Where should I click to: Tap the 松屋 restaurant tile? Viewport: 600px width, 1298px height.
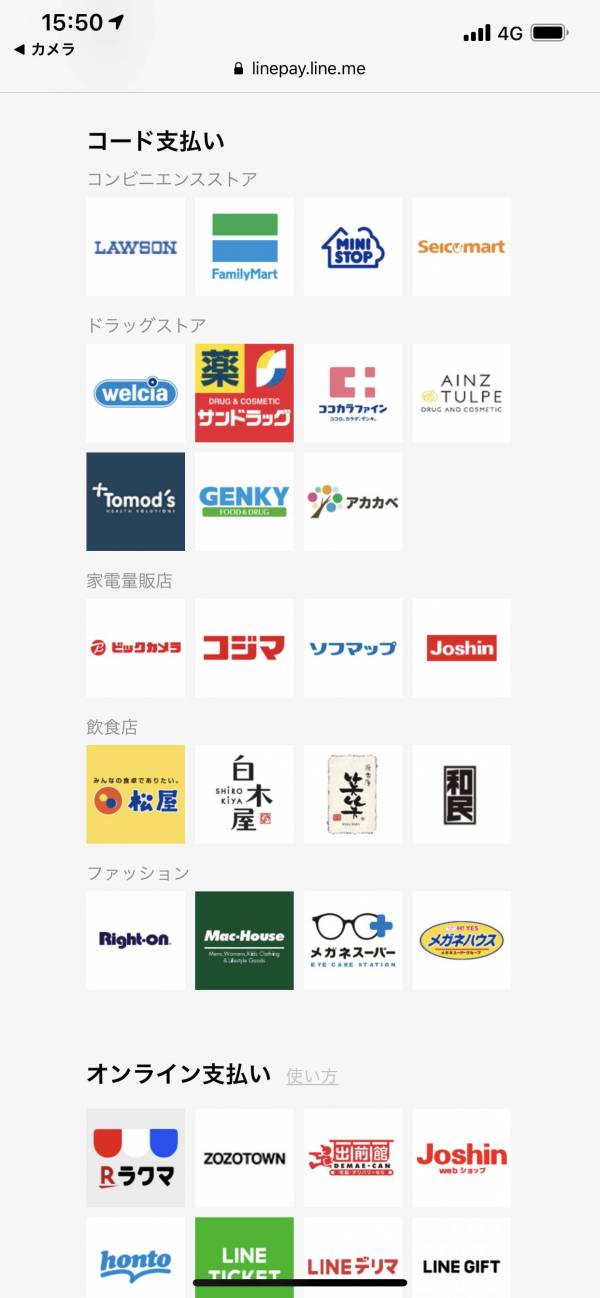136,794
